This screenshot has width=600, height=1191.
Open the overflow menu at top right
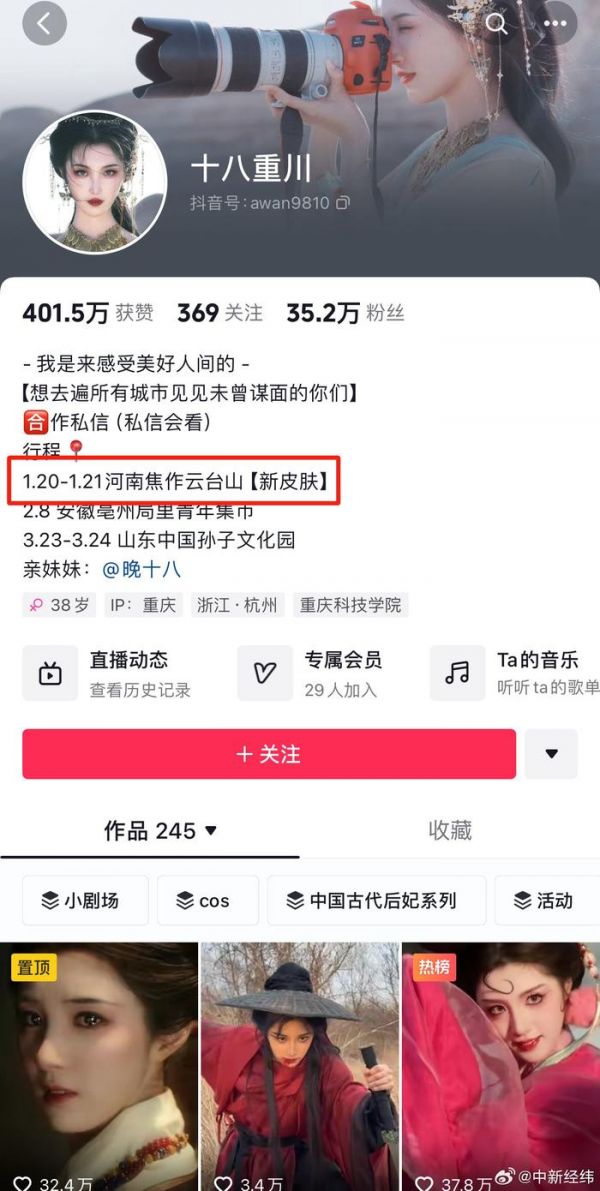tap(556, 23)
